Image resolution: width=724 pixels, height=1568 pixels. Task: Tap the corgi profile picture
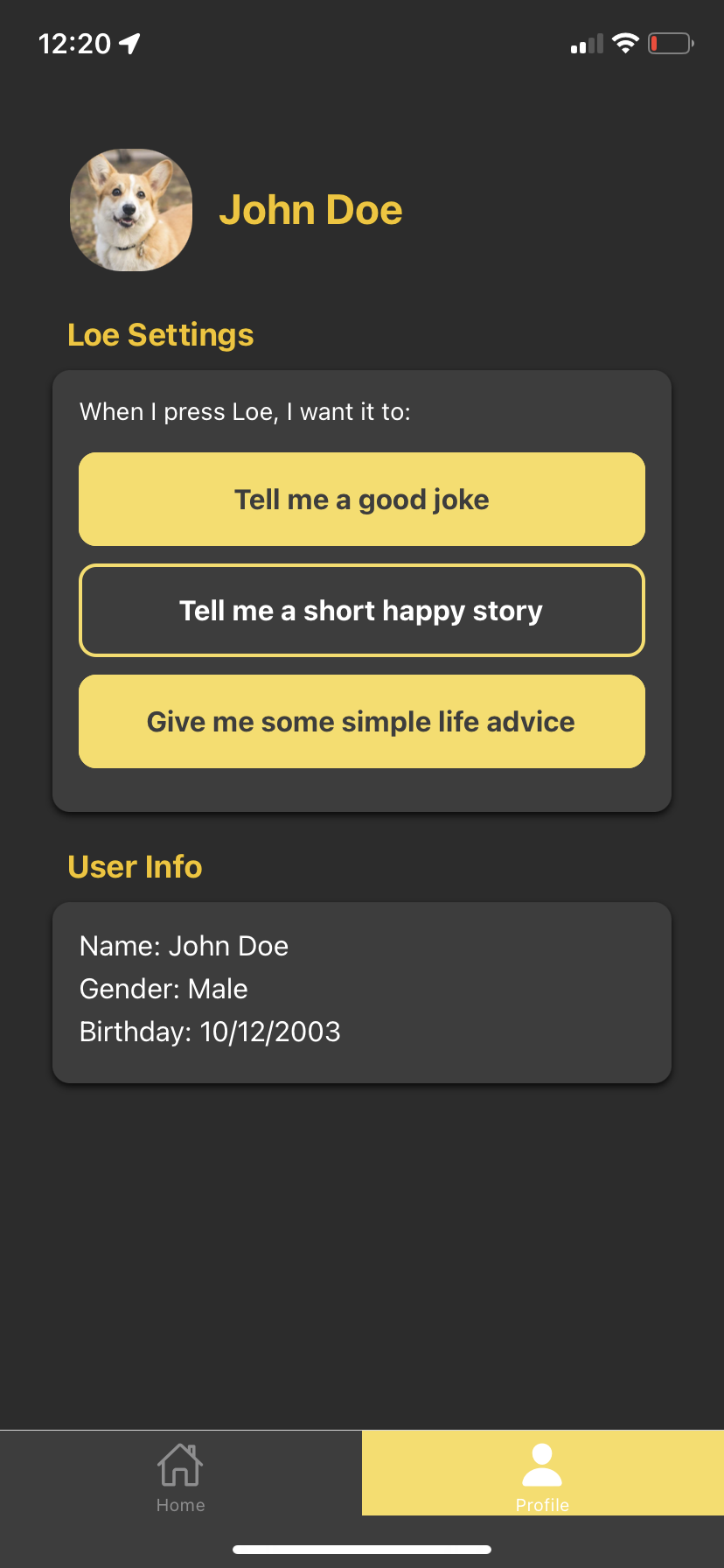tap(131, 210)
